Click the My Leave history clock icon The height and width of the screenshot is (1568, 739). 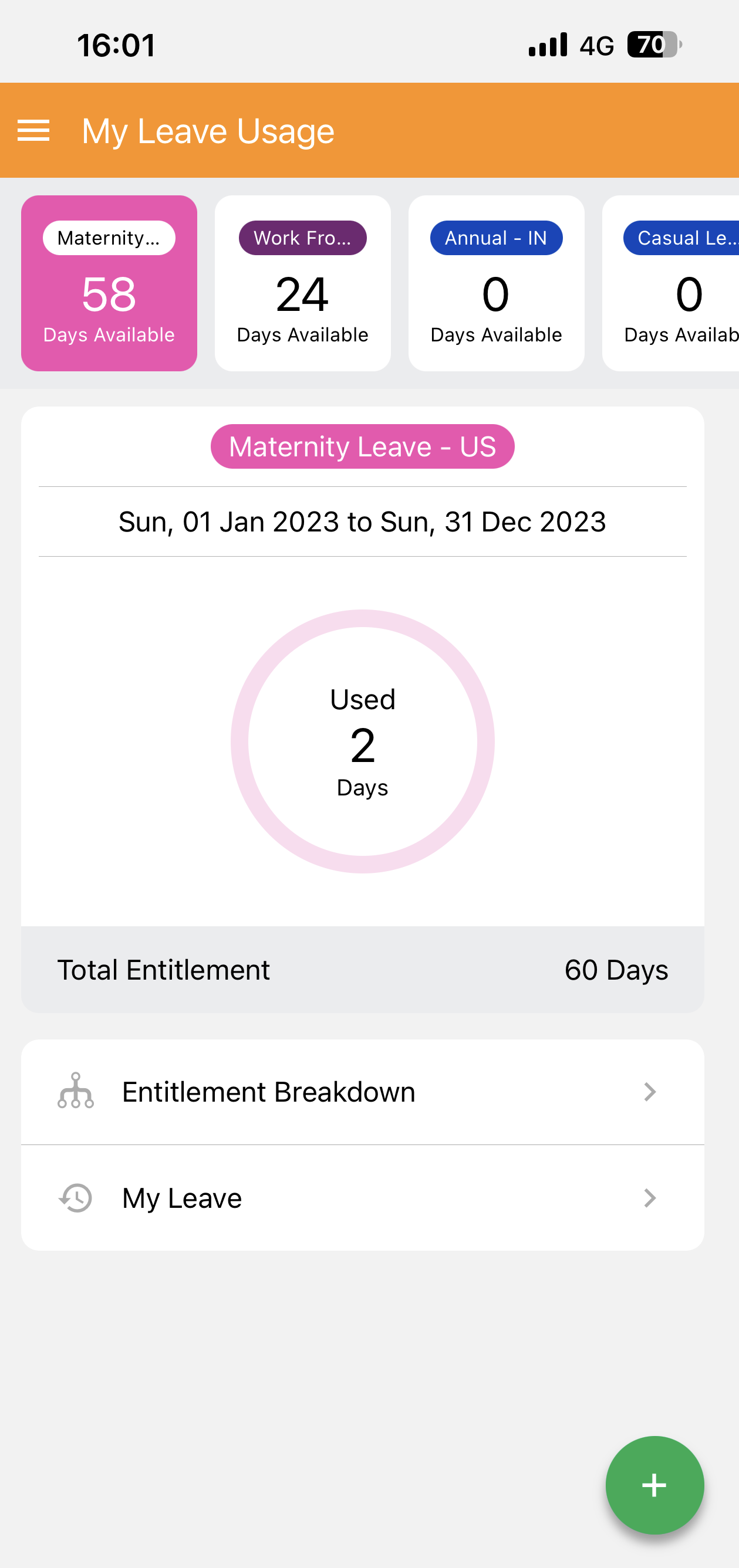point(76,1197)
